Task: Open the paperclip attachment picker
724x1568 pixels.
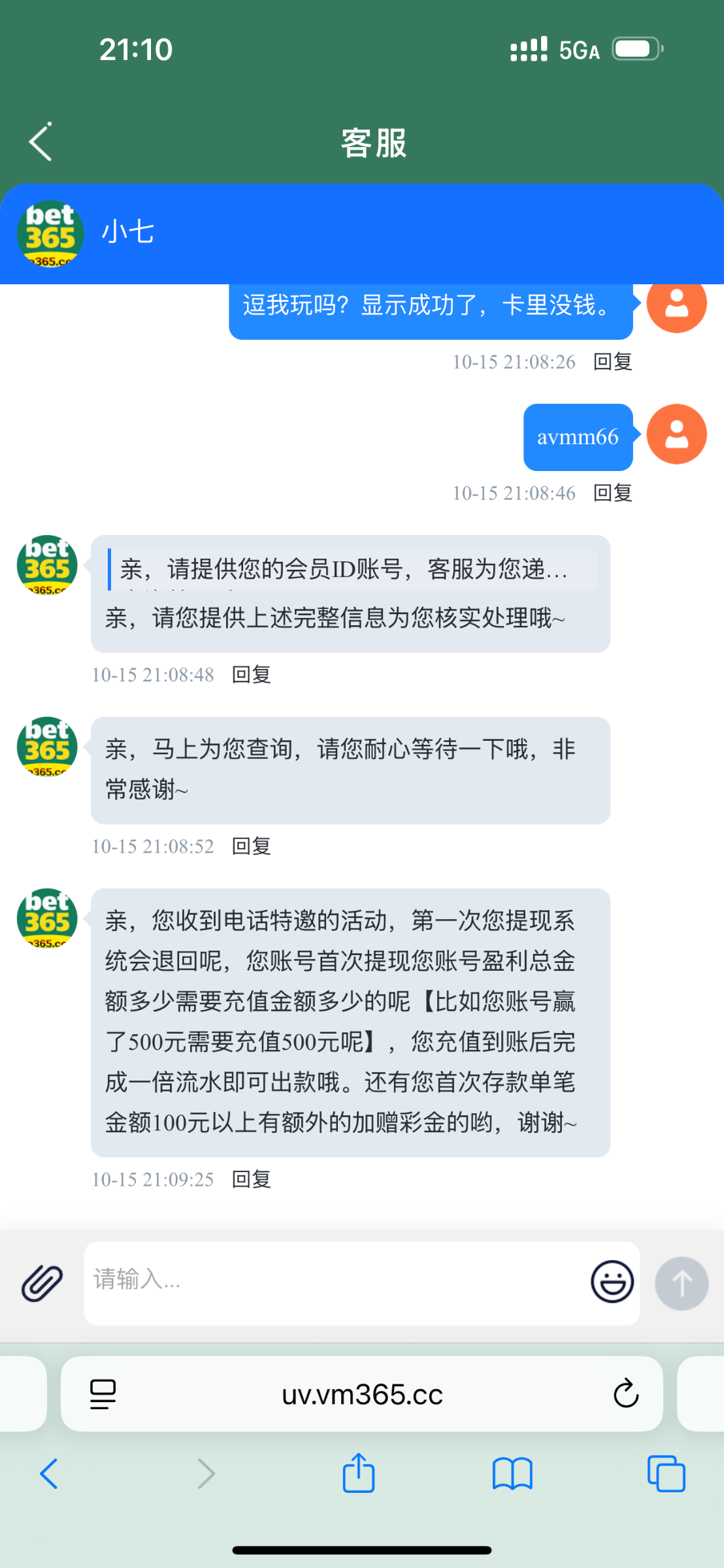Action: (42, 1283)
